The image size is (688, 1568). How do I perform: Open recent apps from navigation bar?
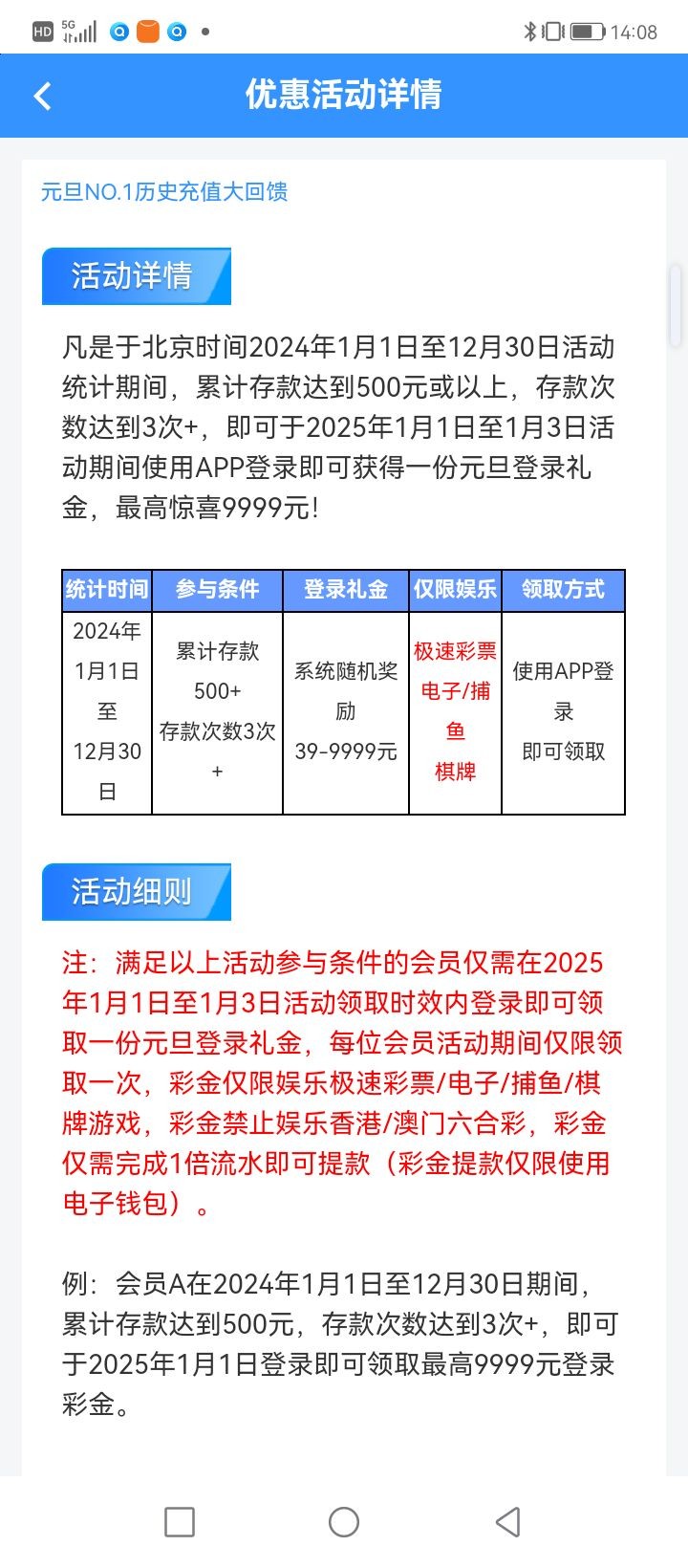[180, 1521]
